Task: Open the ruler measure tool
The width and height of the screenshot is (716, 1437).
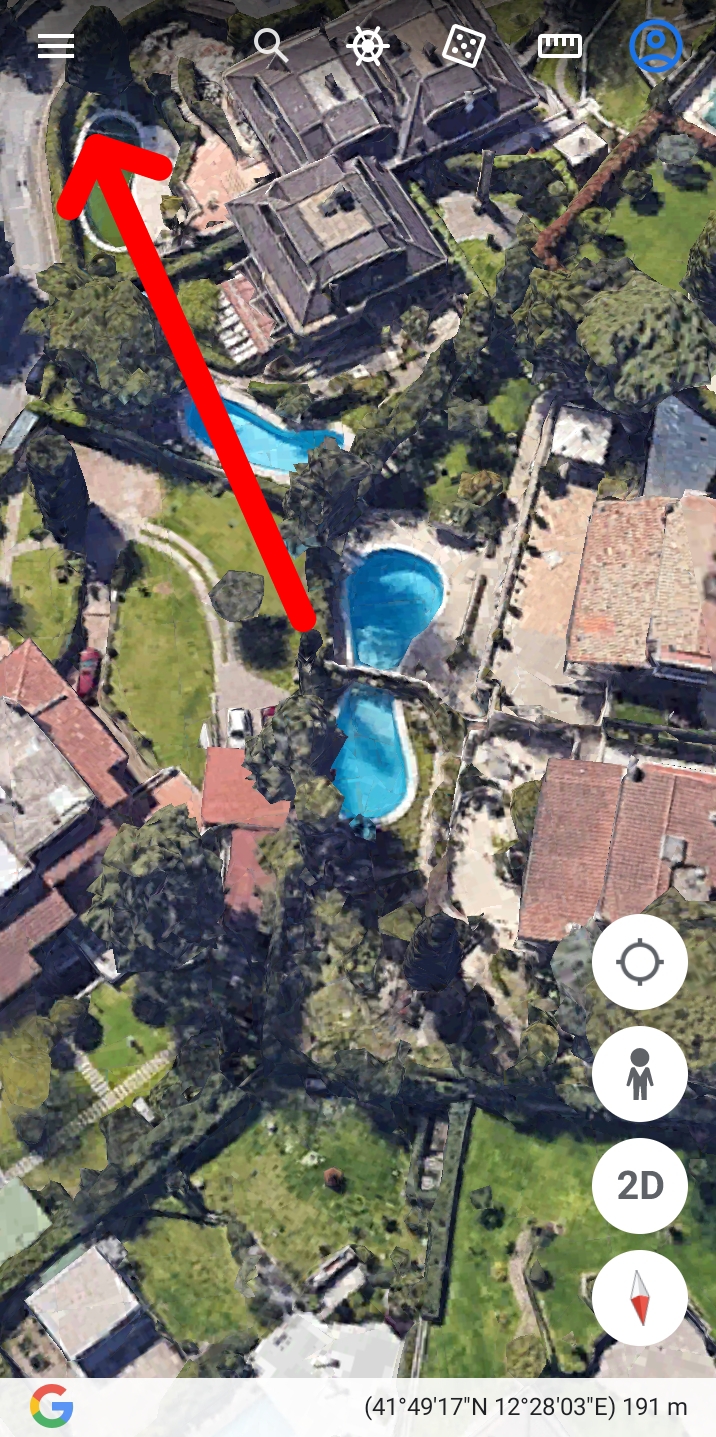Action: click(560, 46)
